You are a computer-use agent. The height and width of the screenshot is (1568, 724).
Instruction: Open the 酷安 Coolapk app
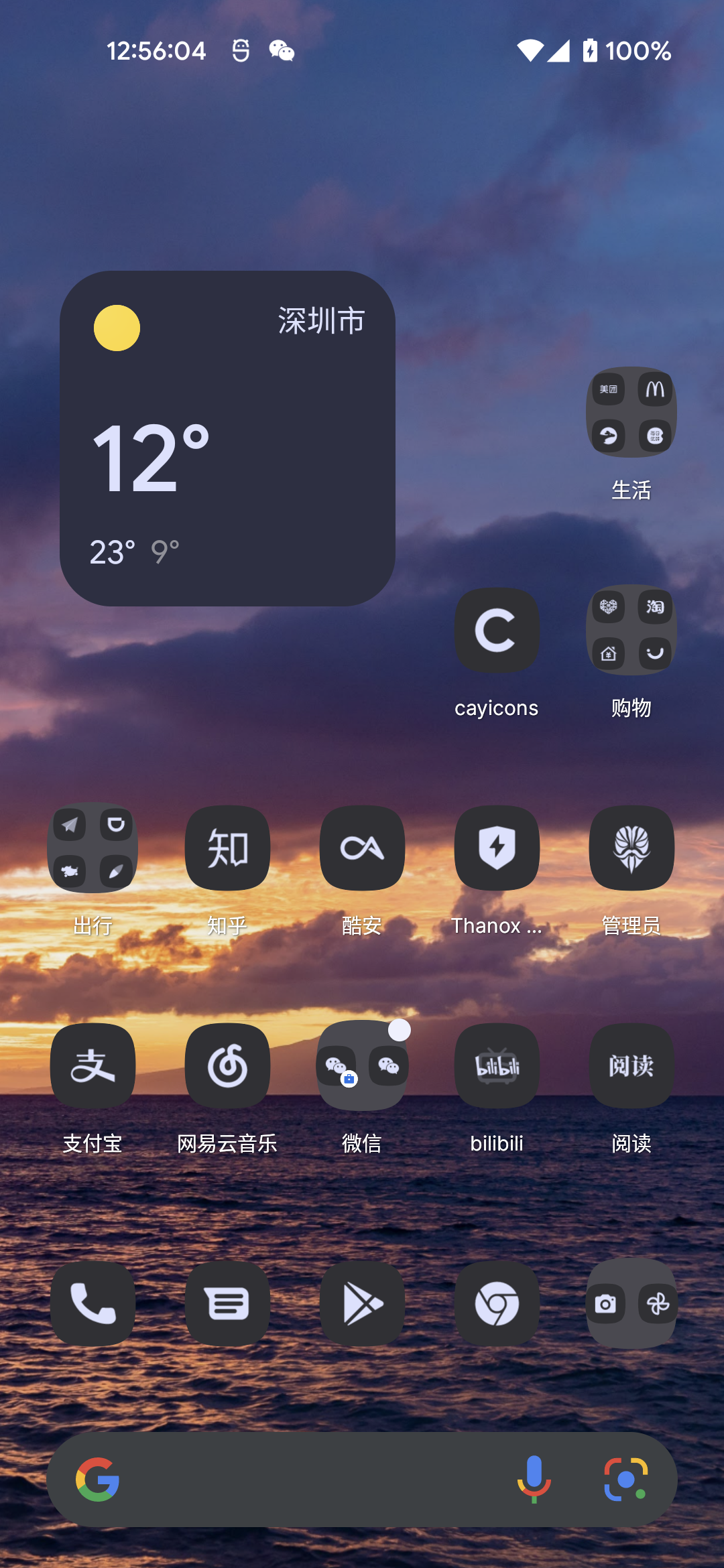pos(362,848)
